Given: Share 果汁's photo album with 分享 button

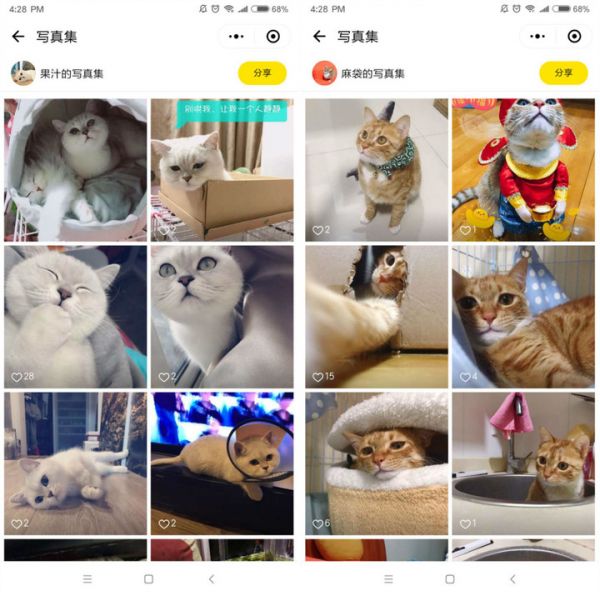Looking at the screenshot, I should click(262, 73).
